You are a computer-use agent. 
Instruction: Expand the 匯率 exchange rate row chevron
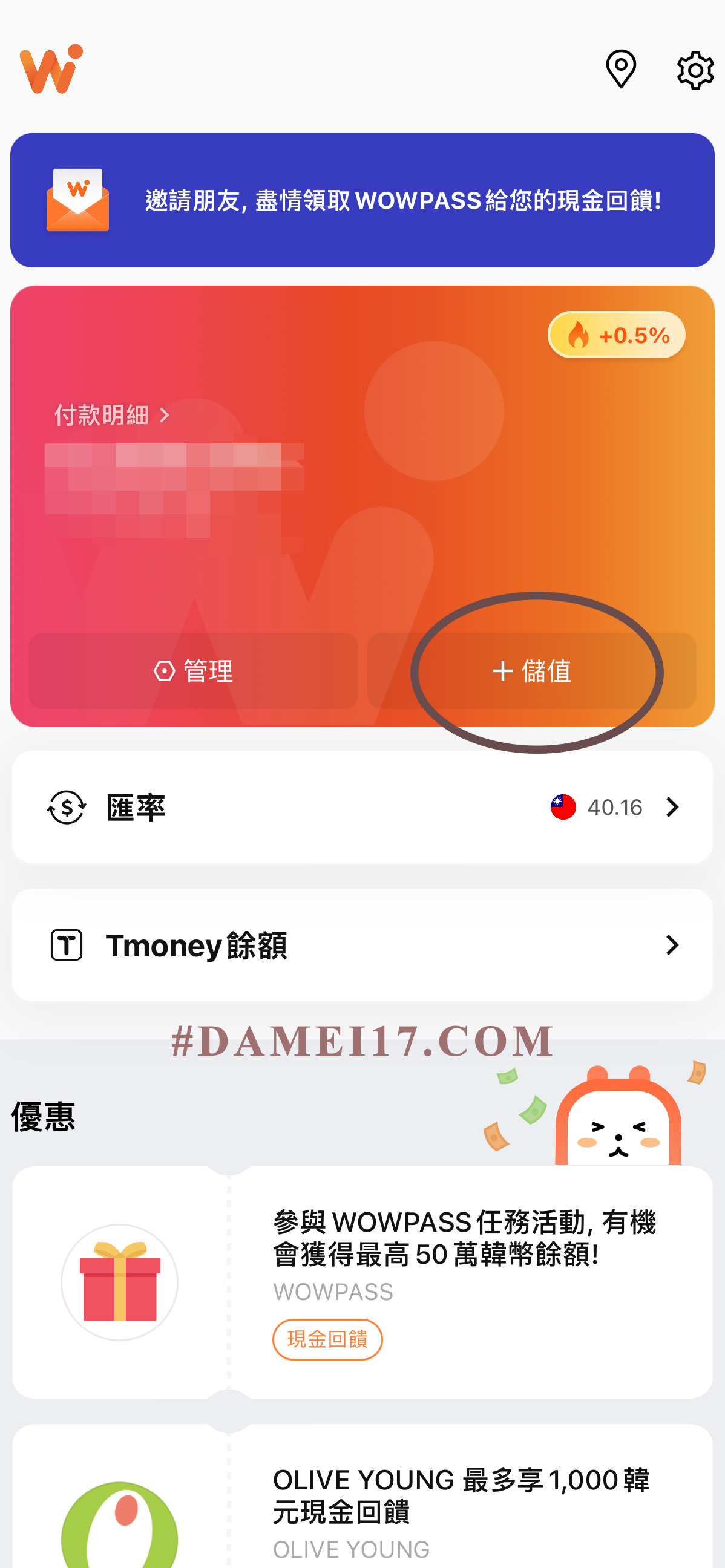(672, 807)
